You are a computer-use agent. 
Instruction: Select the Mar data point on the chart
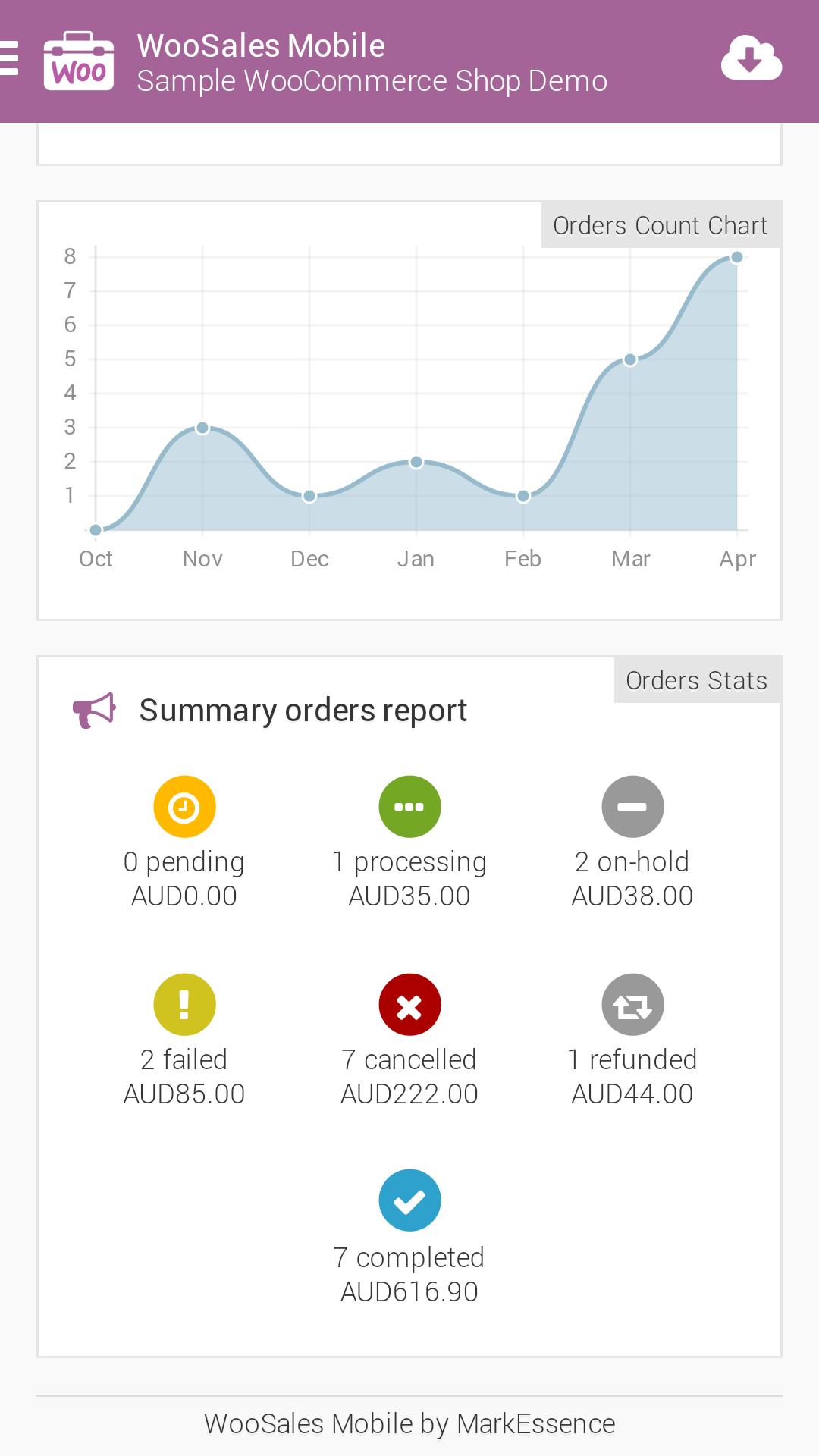tap(629, 359)
